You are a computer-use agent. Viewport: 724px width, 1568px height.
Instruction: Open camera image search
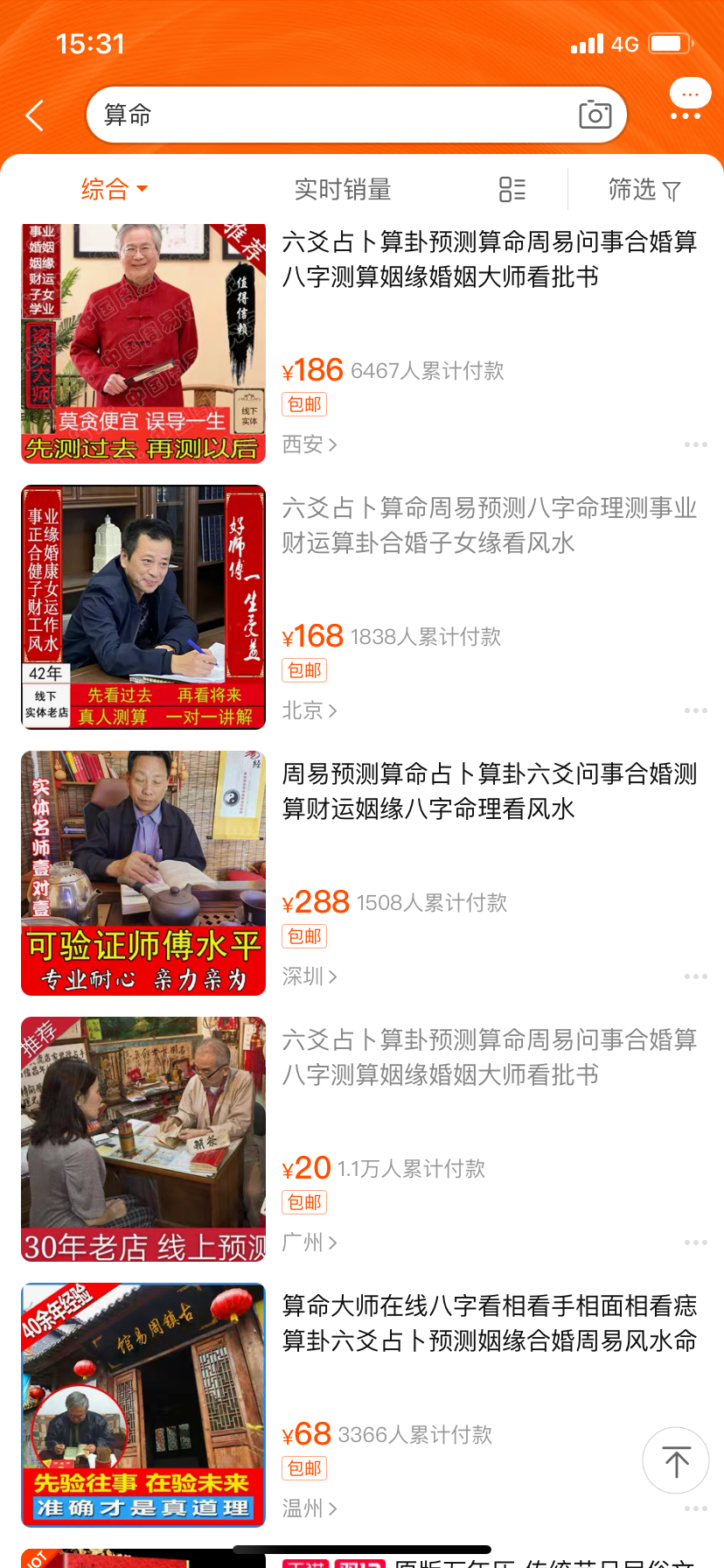tap(595, 115)
